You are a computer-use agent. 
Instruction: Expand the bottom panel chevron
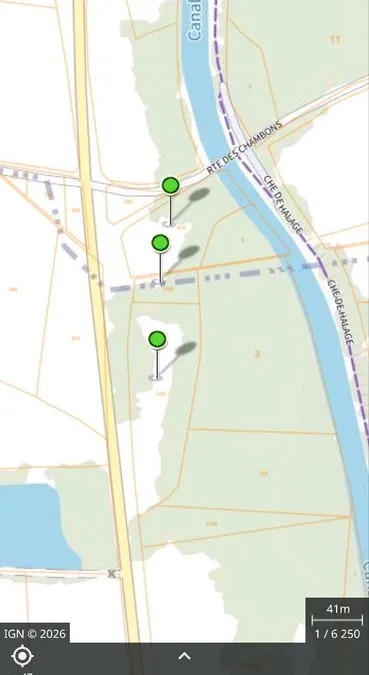click(x=184, y=656)
